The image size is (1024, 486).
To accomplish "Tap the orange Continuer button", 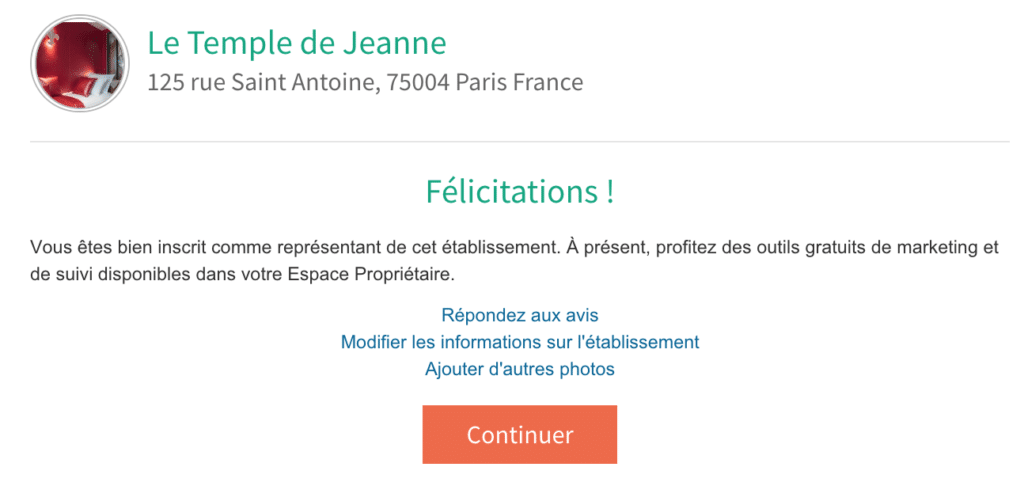I will (x=519, y=435).
